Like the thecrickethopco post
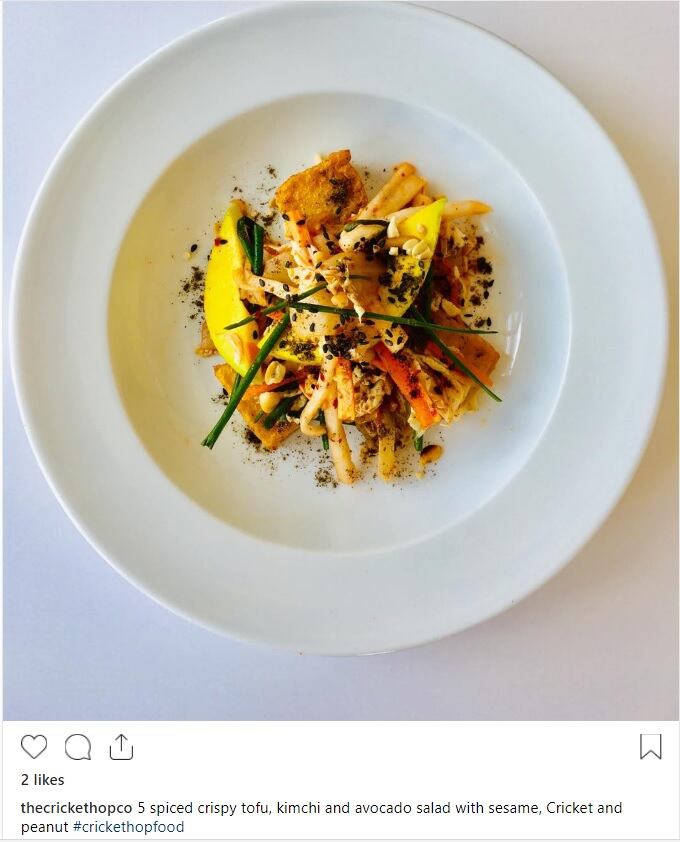 tap(34, 747)
